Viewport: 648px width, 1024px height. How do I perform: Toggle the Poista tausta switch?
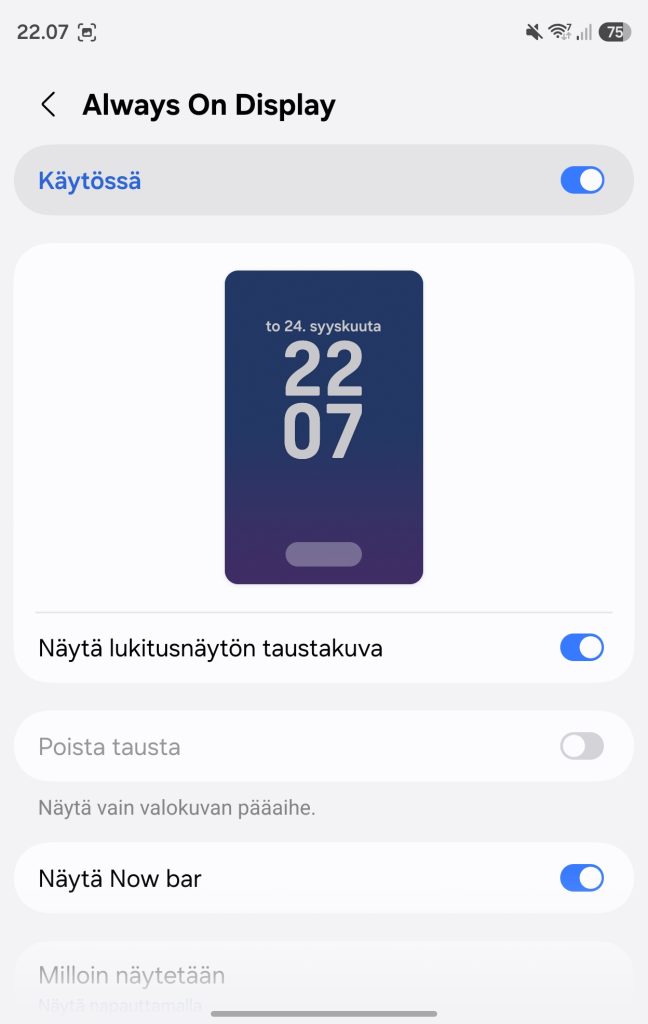click(582, 746)
